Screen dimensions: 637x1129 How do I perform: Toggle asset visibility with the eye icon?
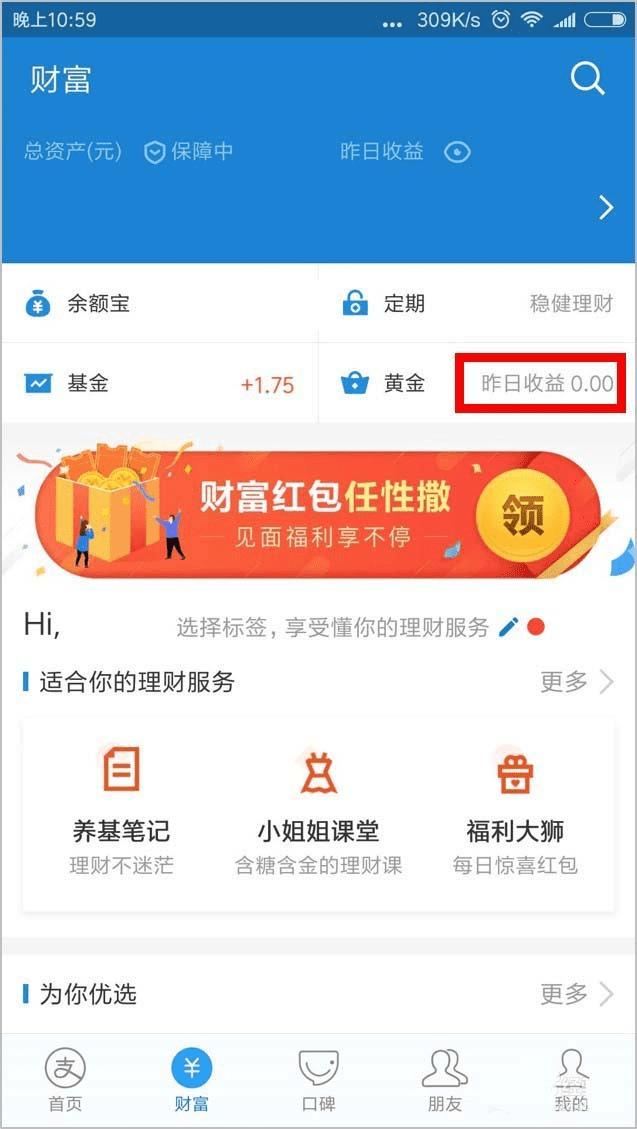(457, 152)
